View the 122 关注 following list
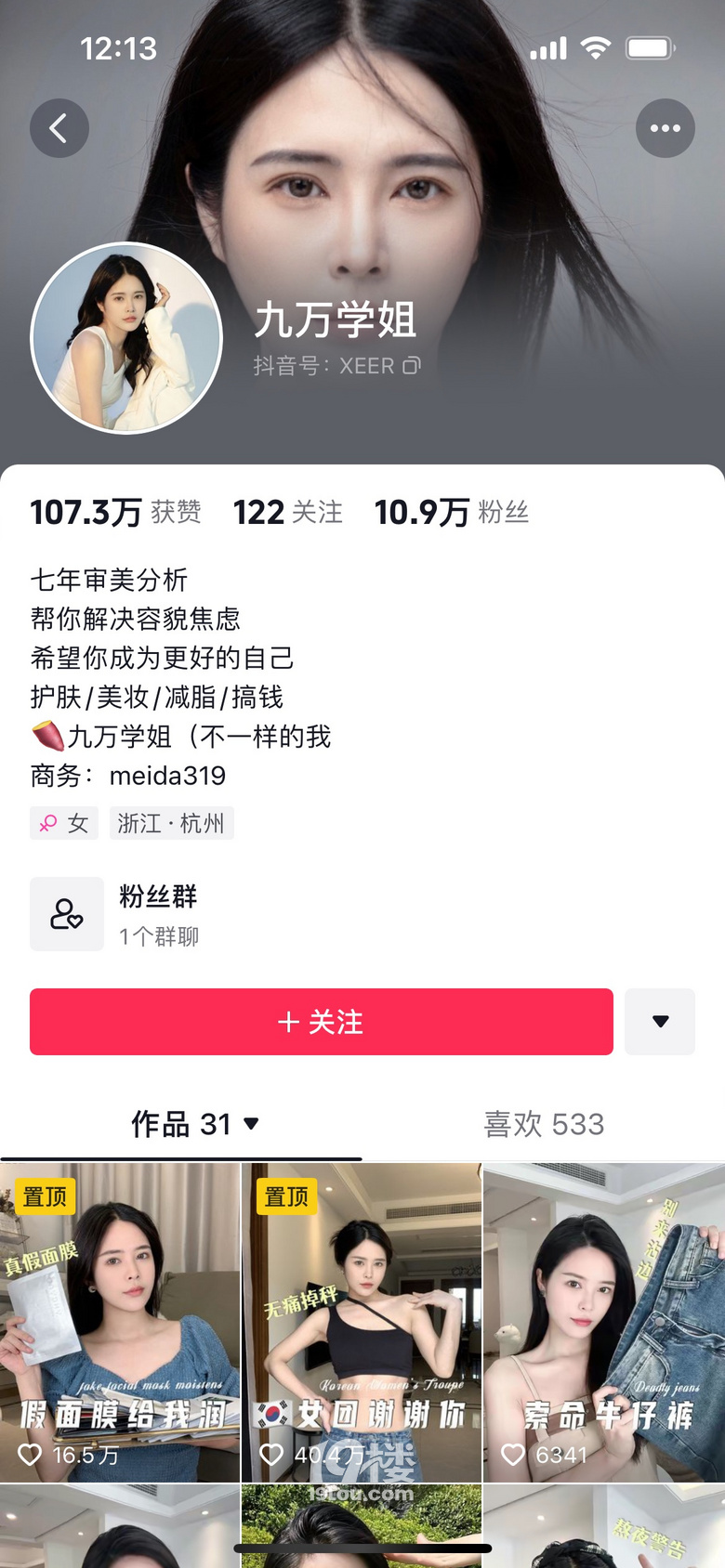The image size is (725, 1568). coord(287,512)
